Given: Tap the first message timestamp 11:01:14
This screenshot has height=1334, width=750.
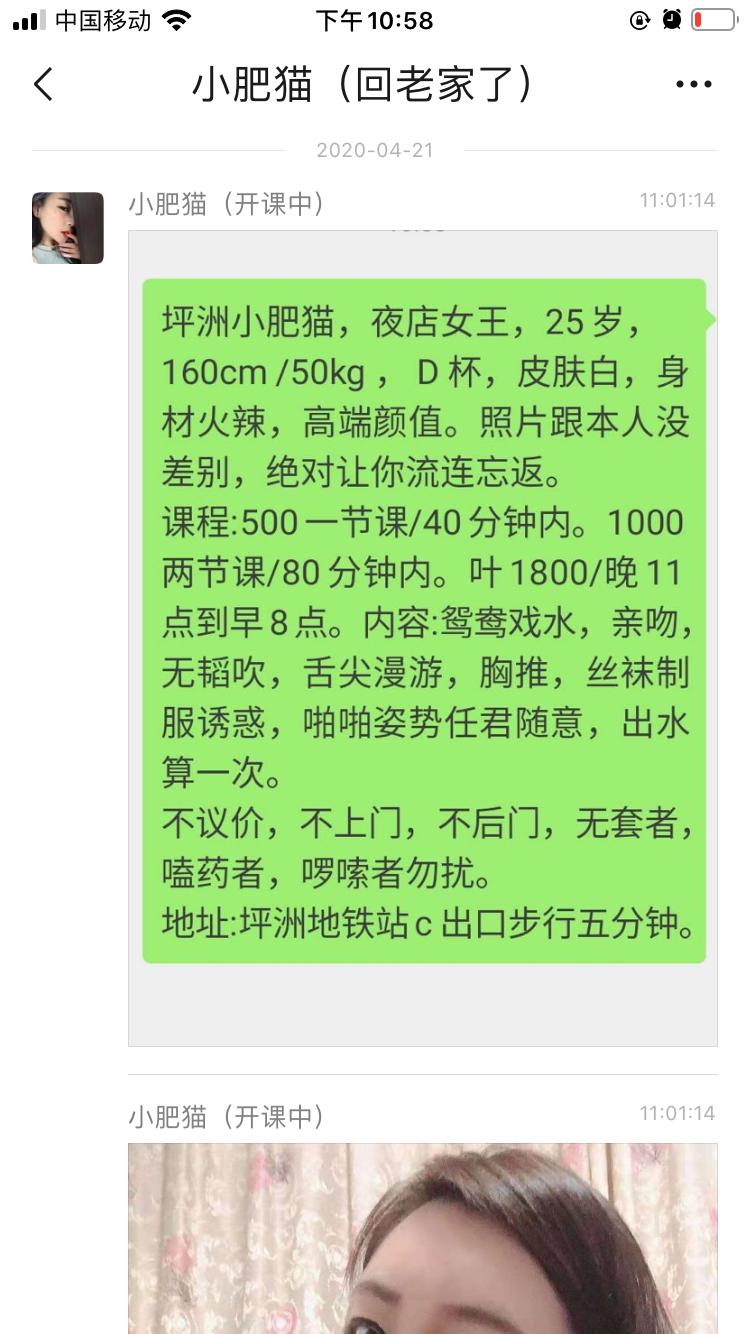Looking at the screenshot, I should (677, 200).
